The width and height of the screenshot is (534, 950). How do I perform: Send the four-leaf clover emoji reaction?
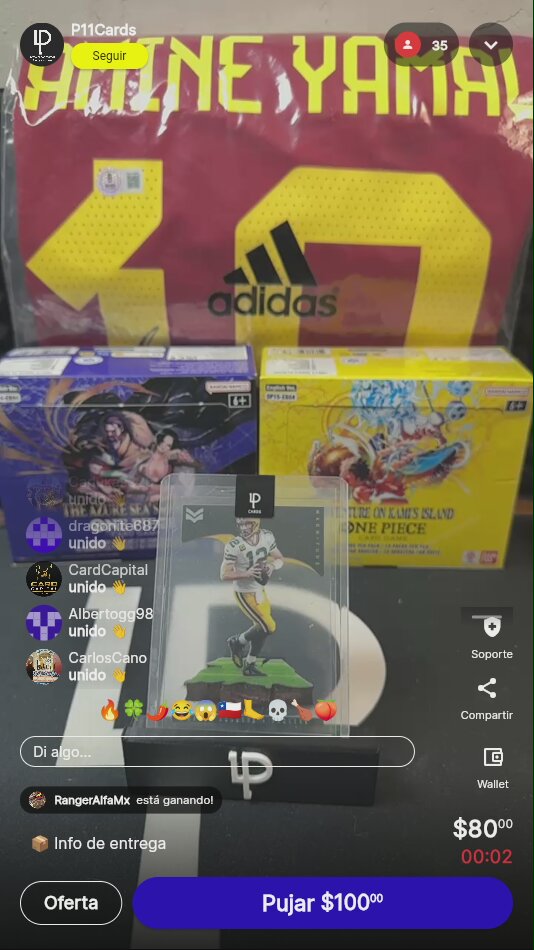(133, 709)
